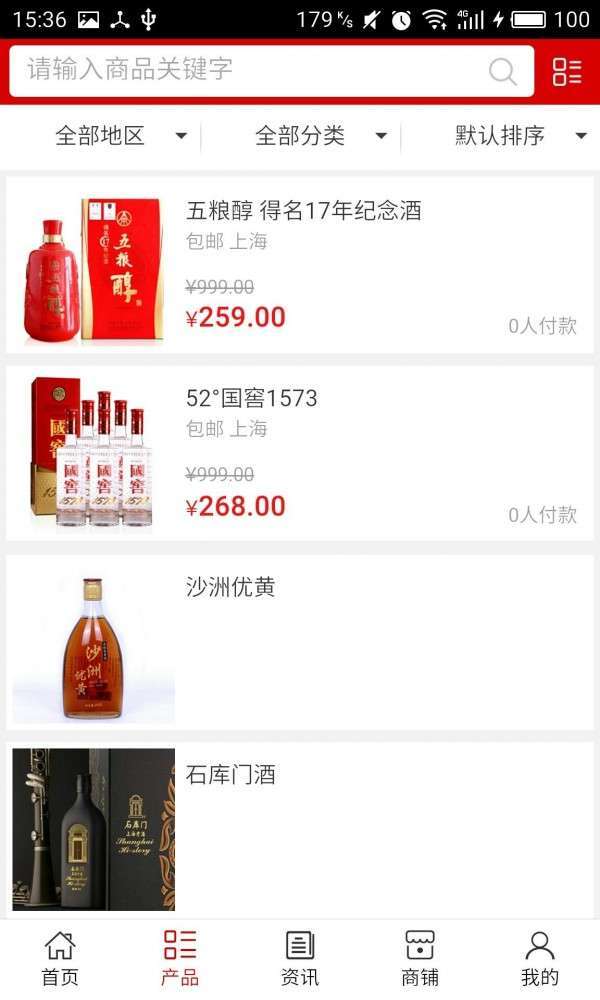600x1000 pixels.
Task: Expand the 全部分类 category dropdown
Action: (x=320, y=136)
